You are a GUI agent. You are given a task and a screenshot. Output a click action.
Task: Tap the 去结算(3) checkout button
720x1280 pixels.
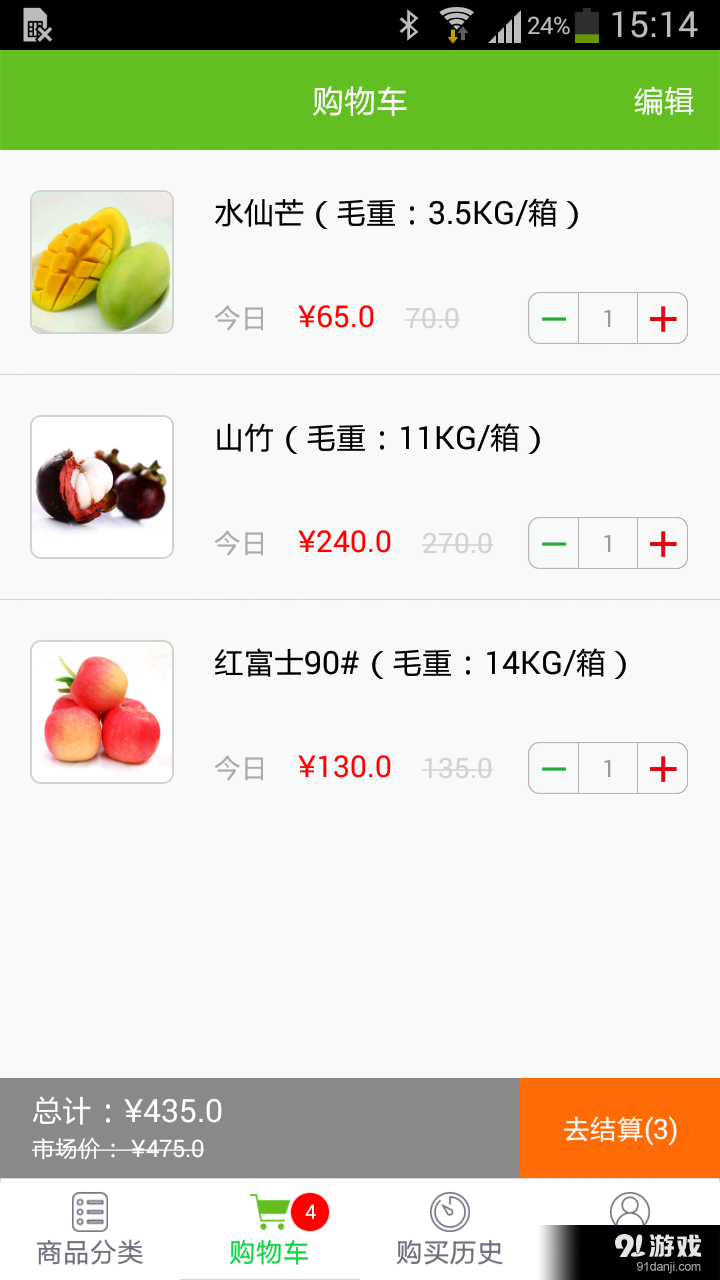[x=619, y=1128]
